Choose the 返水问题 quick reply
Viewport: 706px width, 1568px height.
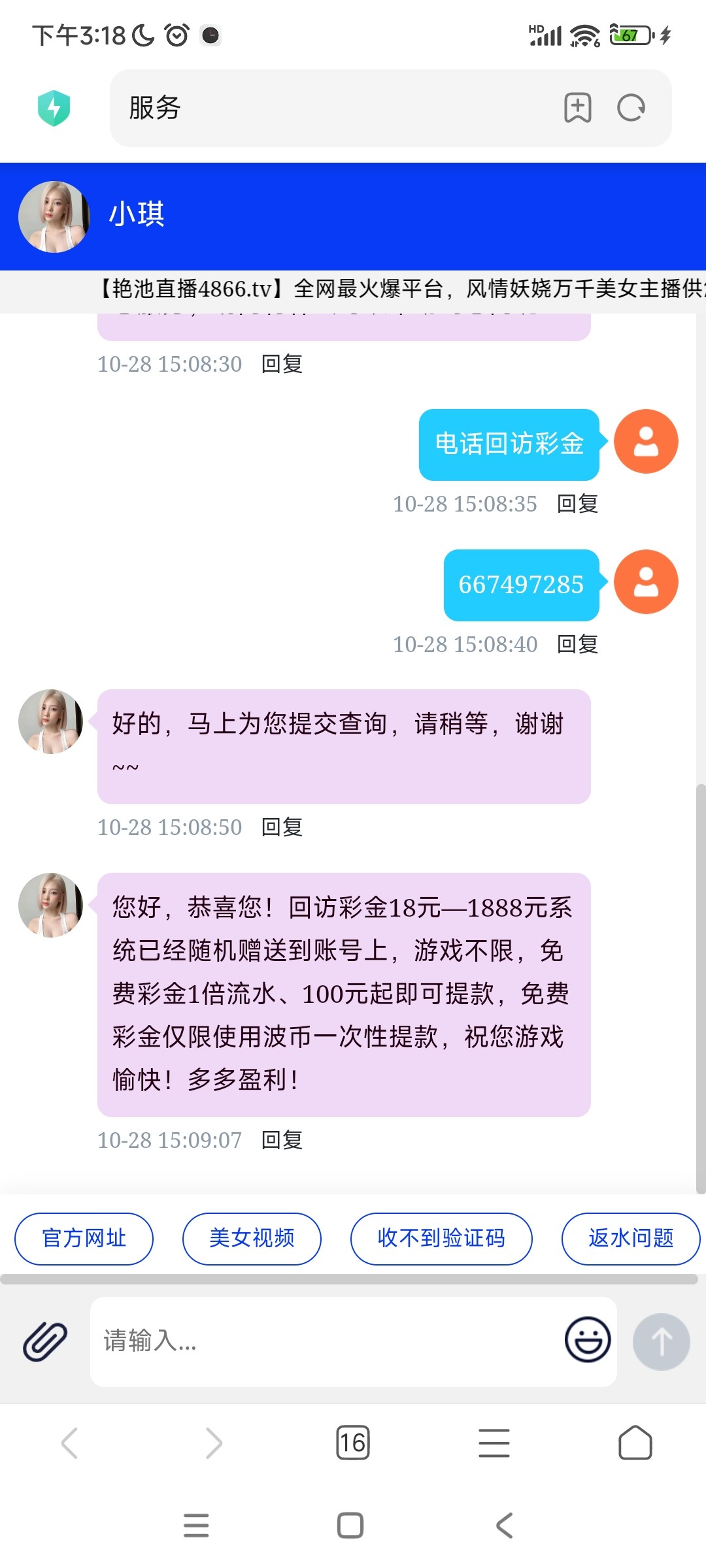pyautogui.click(x=630, y=1238)
